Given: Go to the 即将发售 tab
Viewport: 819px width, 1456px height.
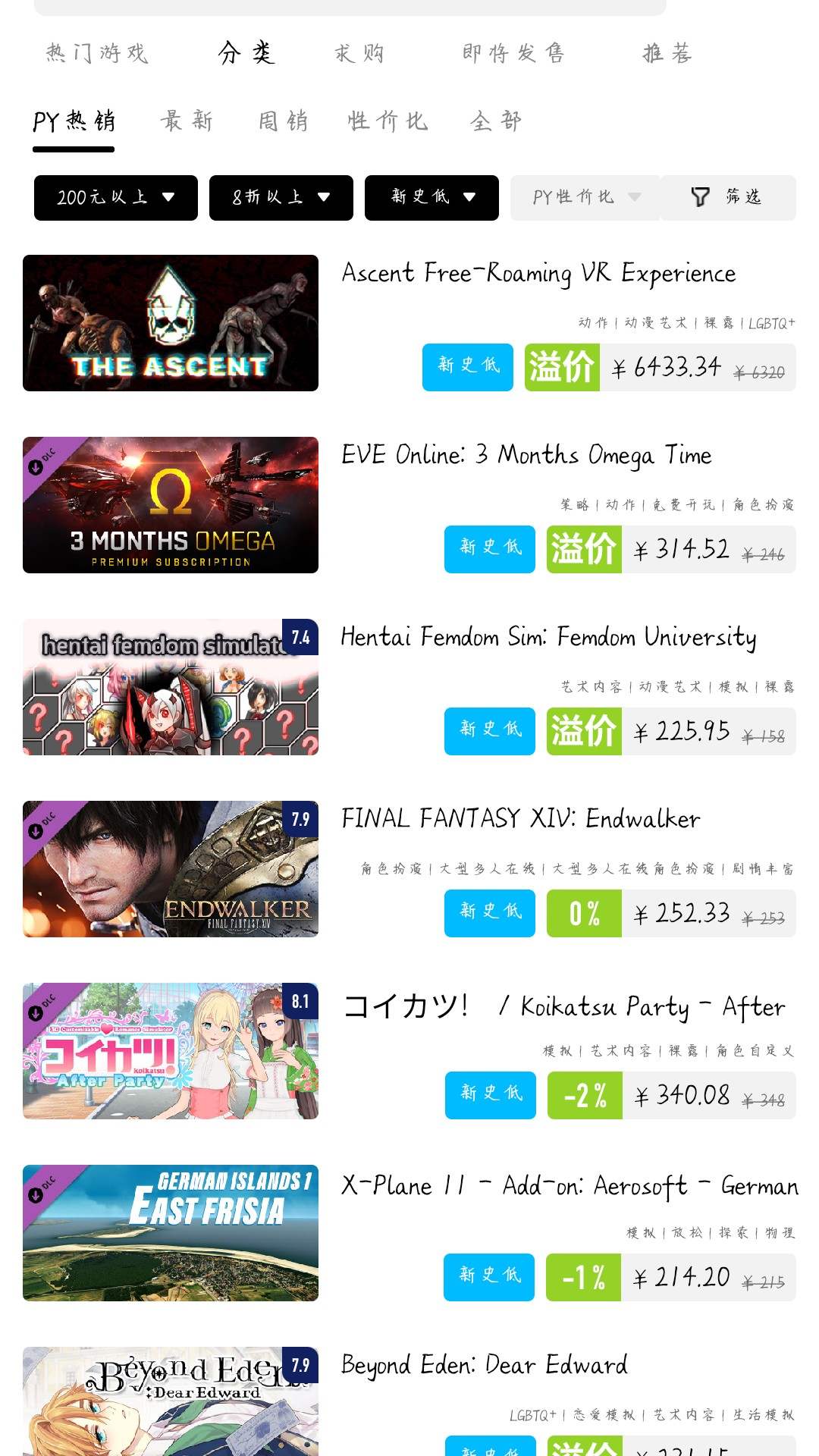Looking at the screenshot, I should point(513,53).
